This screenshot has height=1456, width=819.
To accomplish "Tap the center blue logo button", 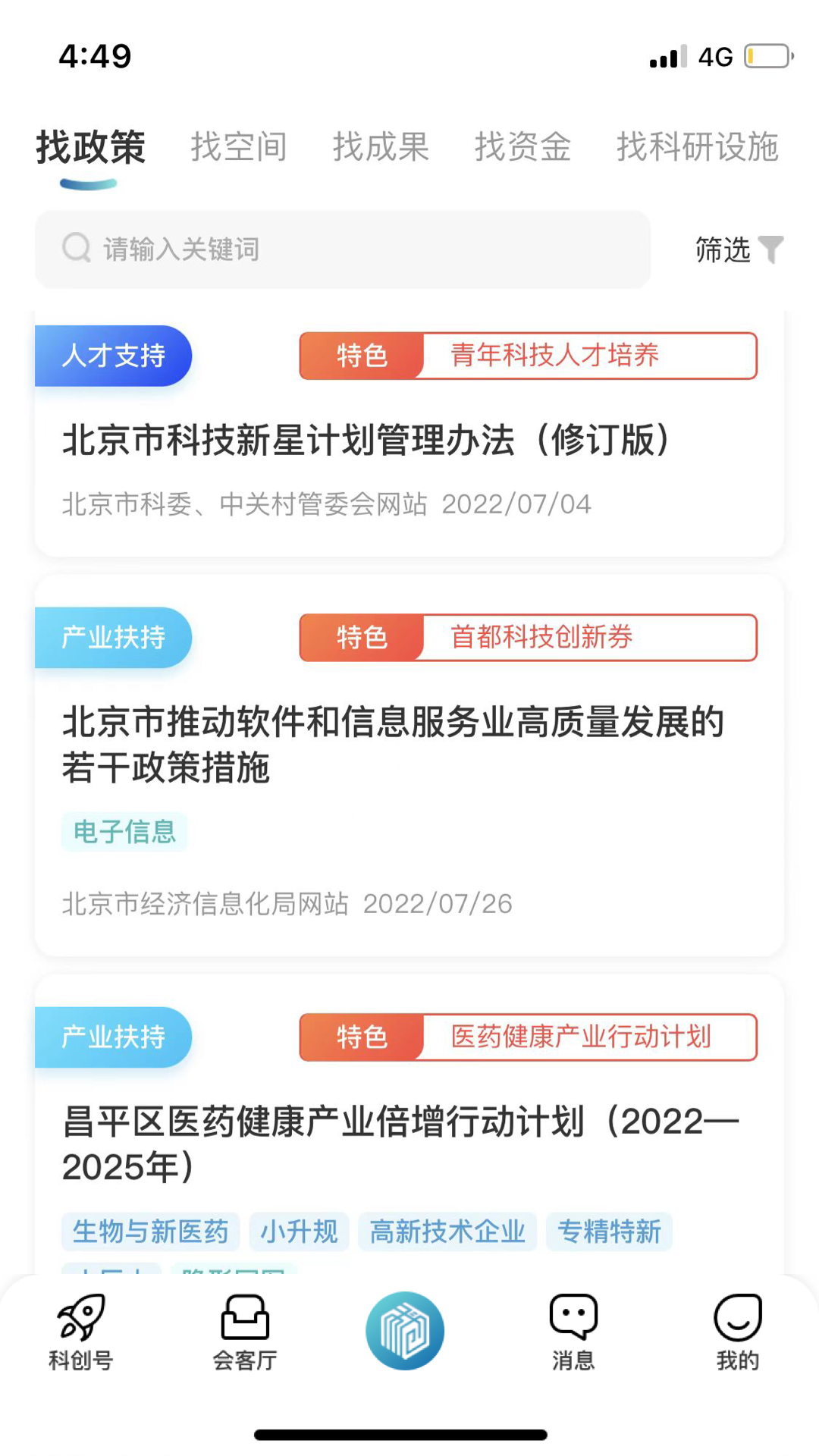I will point(405,1331).
